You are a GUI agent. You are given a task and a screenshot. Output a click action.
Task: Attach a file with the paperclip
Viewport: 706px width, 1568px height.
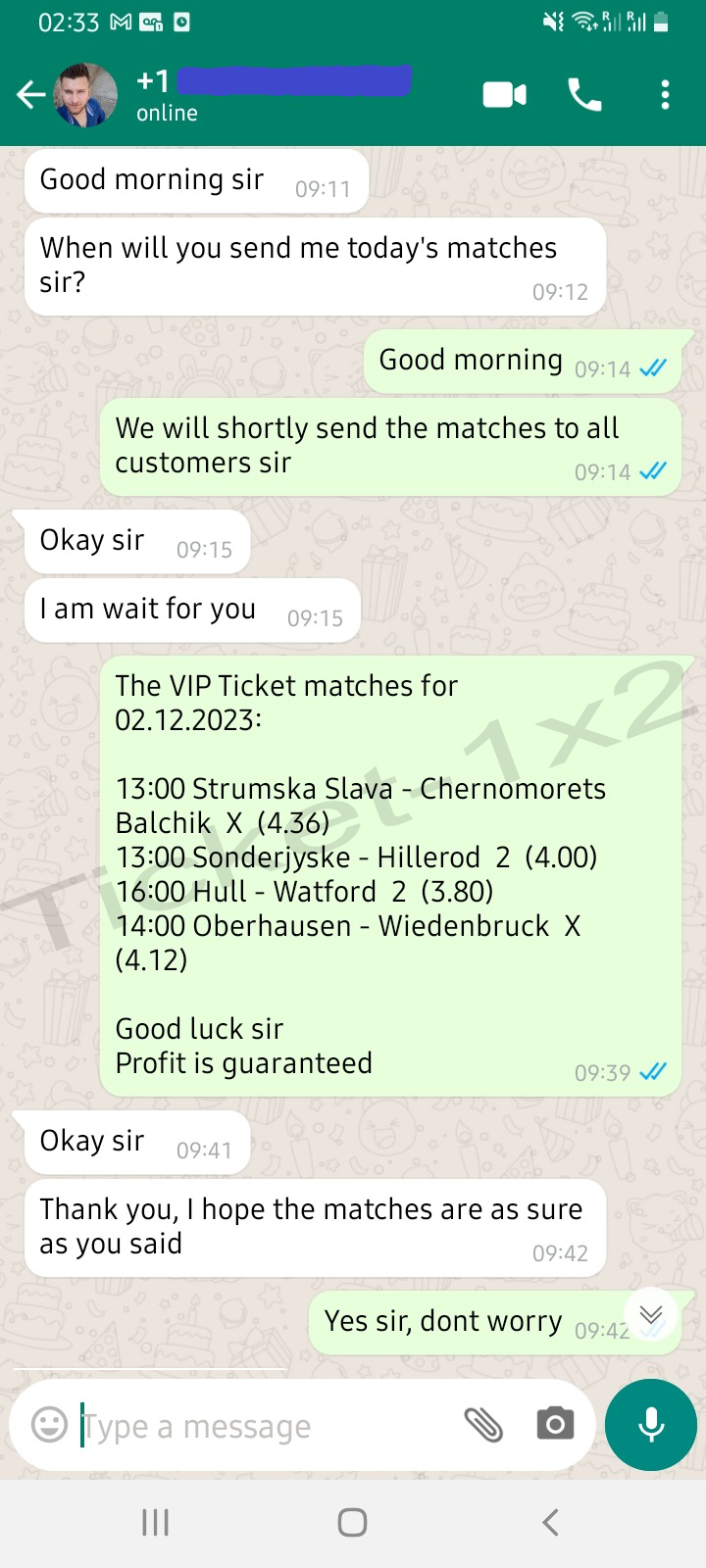tap(483, 1424)
